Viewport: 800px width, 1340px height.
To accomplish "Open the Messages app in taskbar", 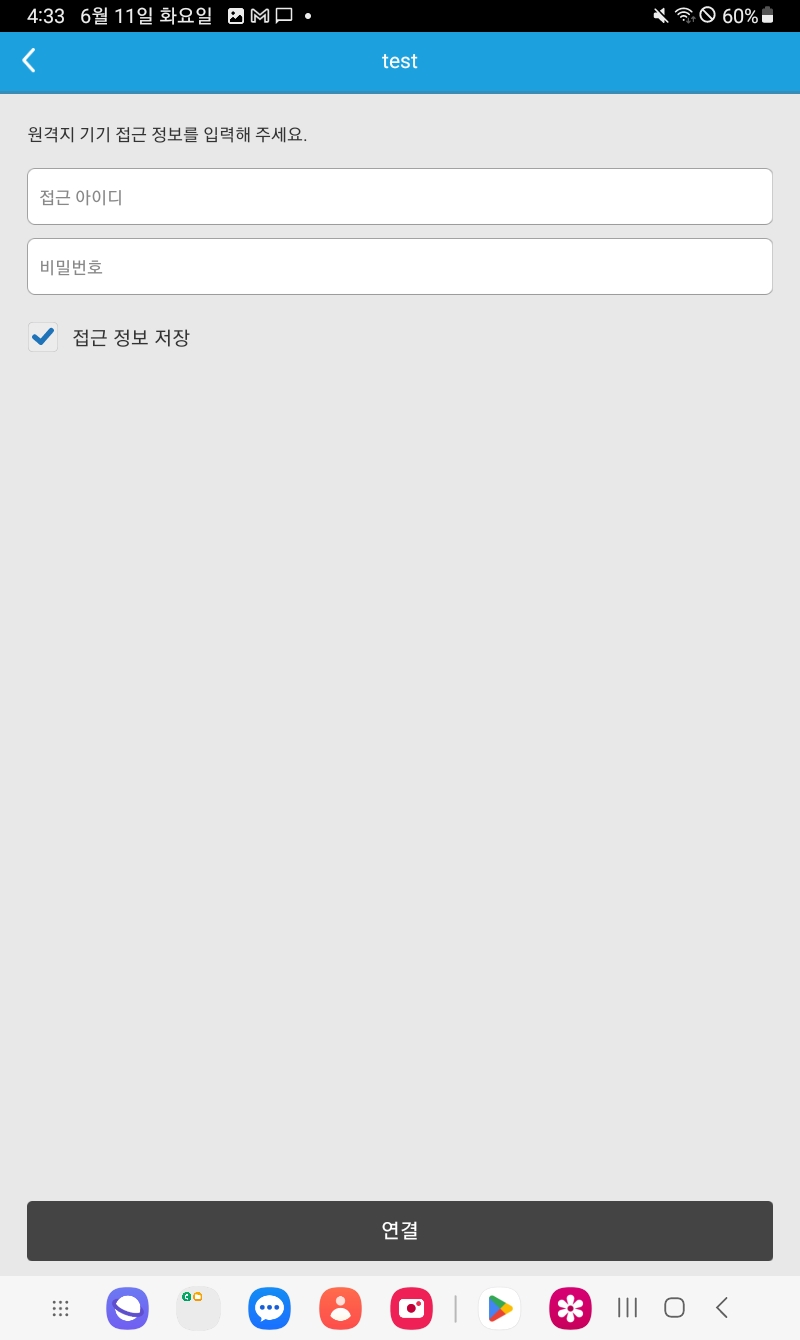I will tap(269, 1308).
